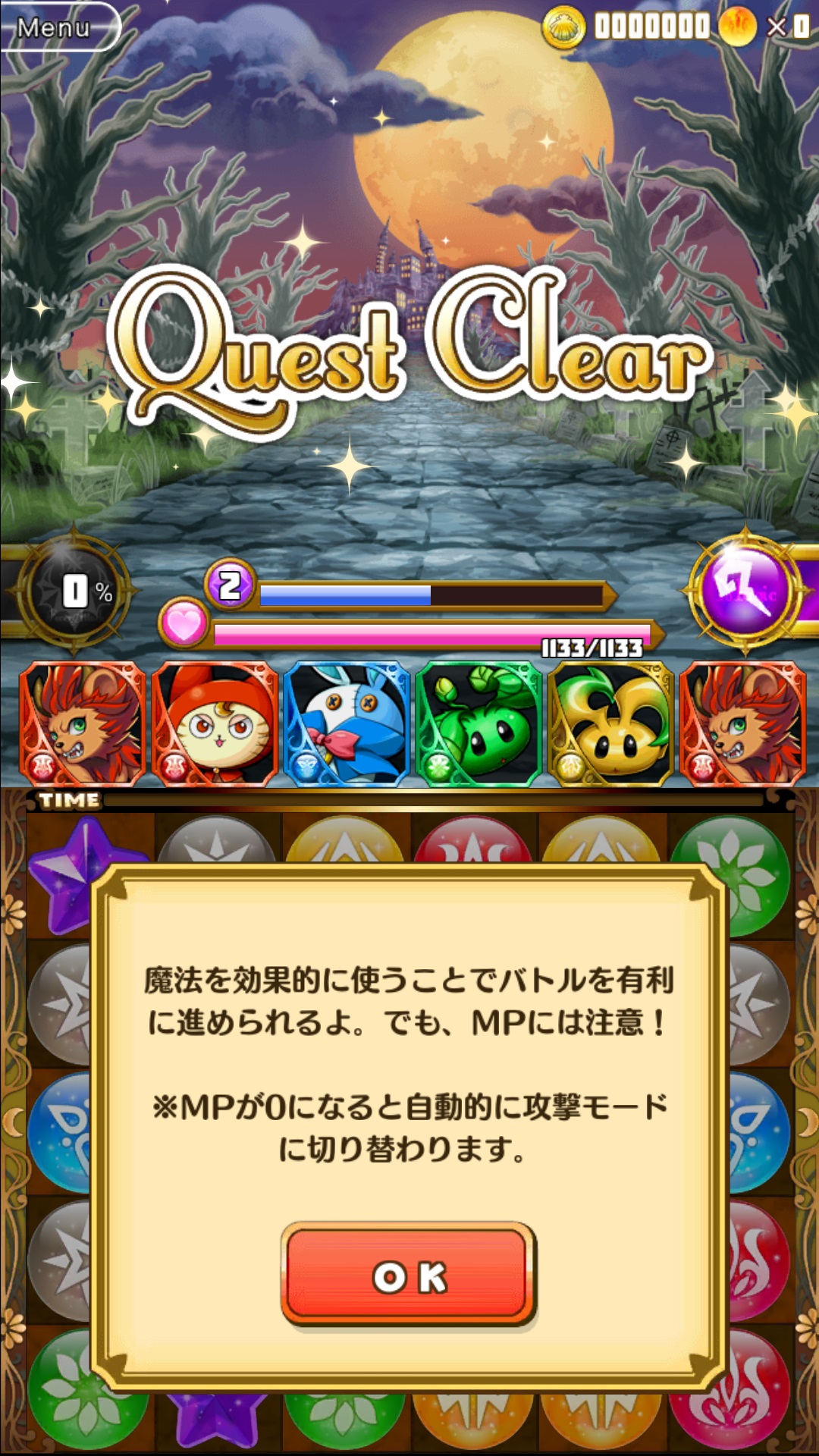
Task: Open the Menu button
Action: pos(55,27)
